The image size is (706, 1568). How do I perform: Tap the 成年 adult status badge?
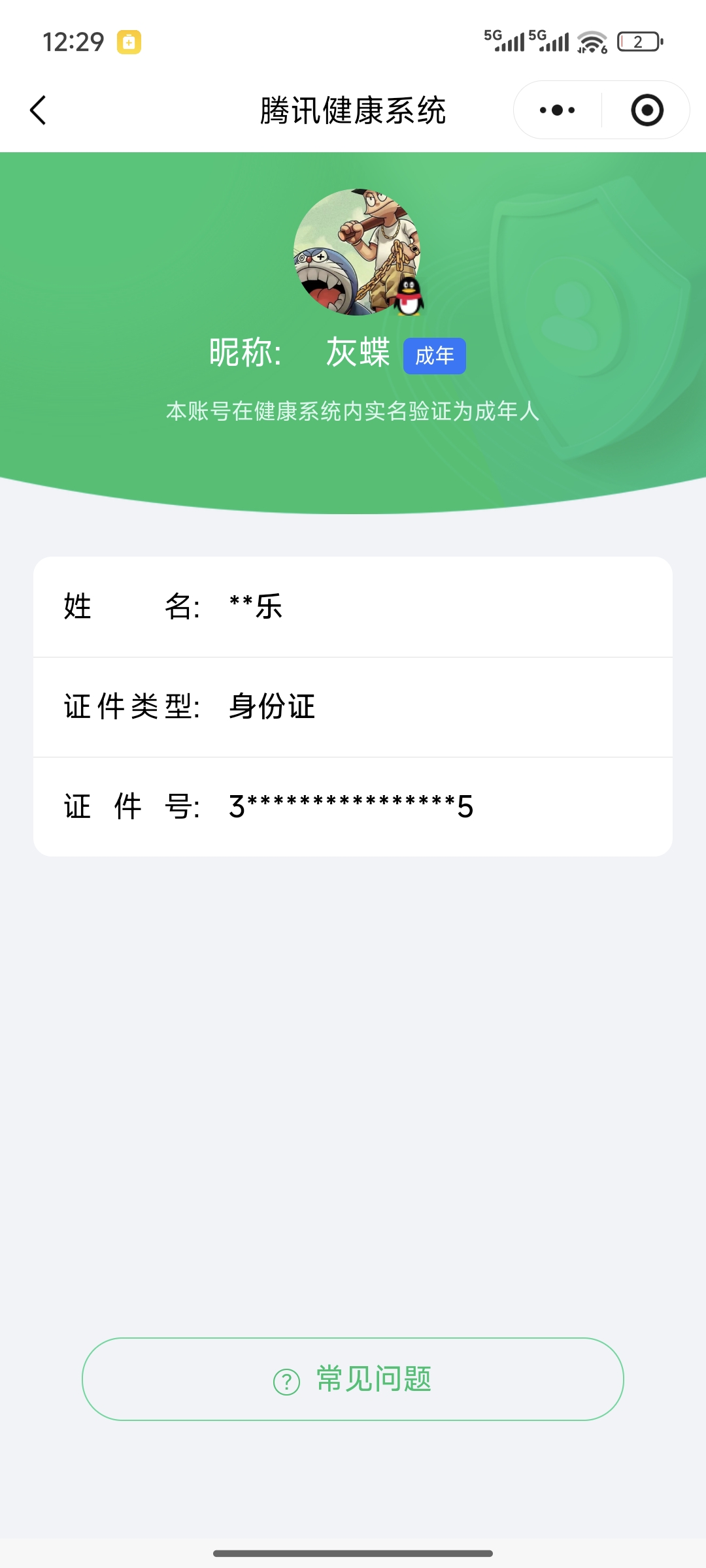click(435, 355)
